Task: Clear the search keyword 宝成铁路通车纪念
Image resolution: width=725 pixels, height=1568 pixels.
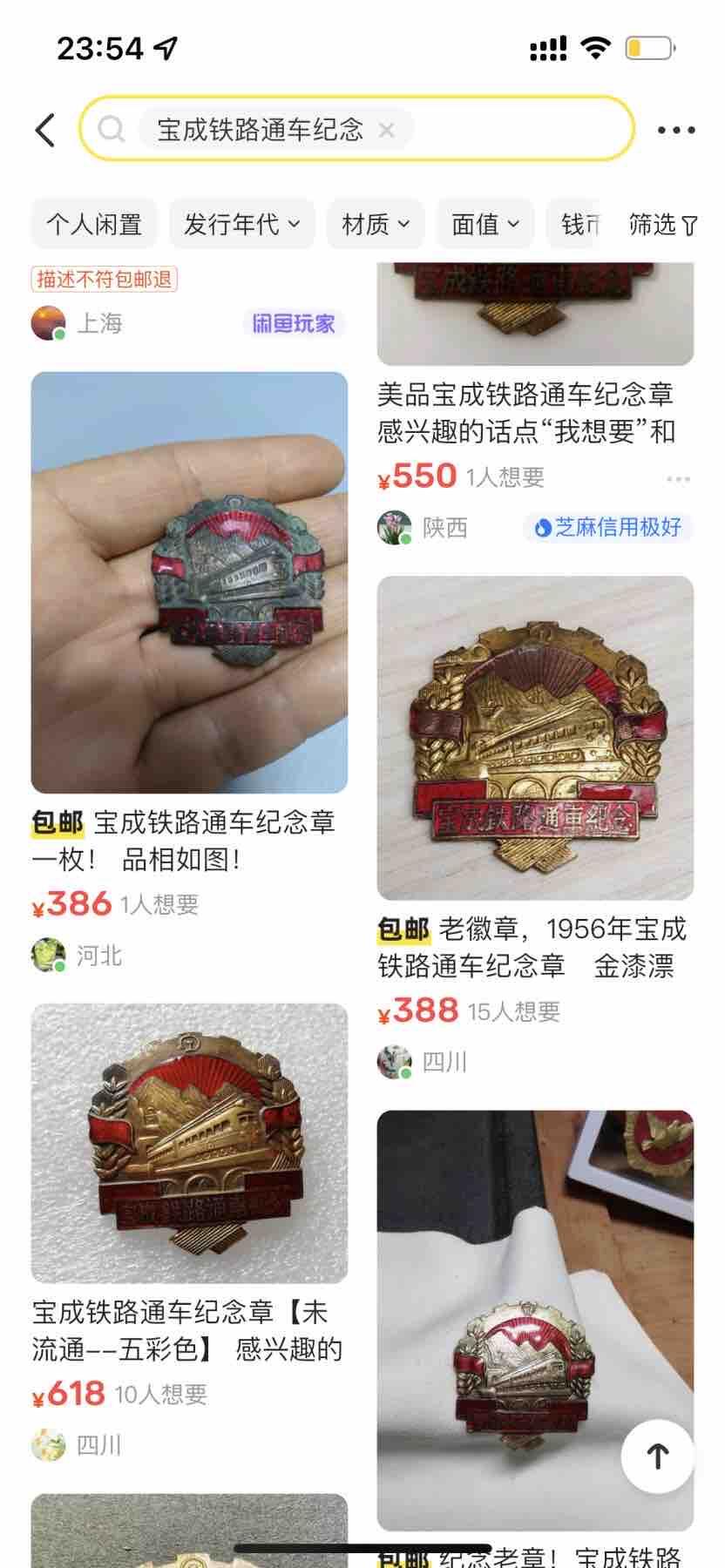Action: pyautogui.click(x=386, y=131)
